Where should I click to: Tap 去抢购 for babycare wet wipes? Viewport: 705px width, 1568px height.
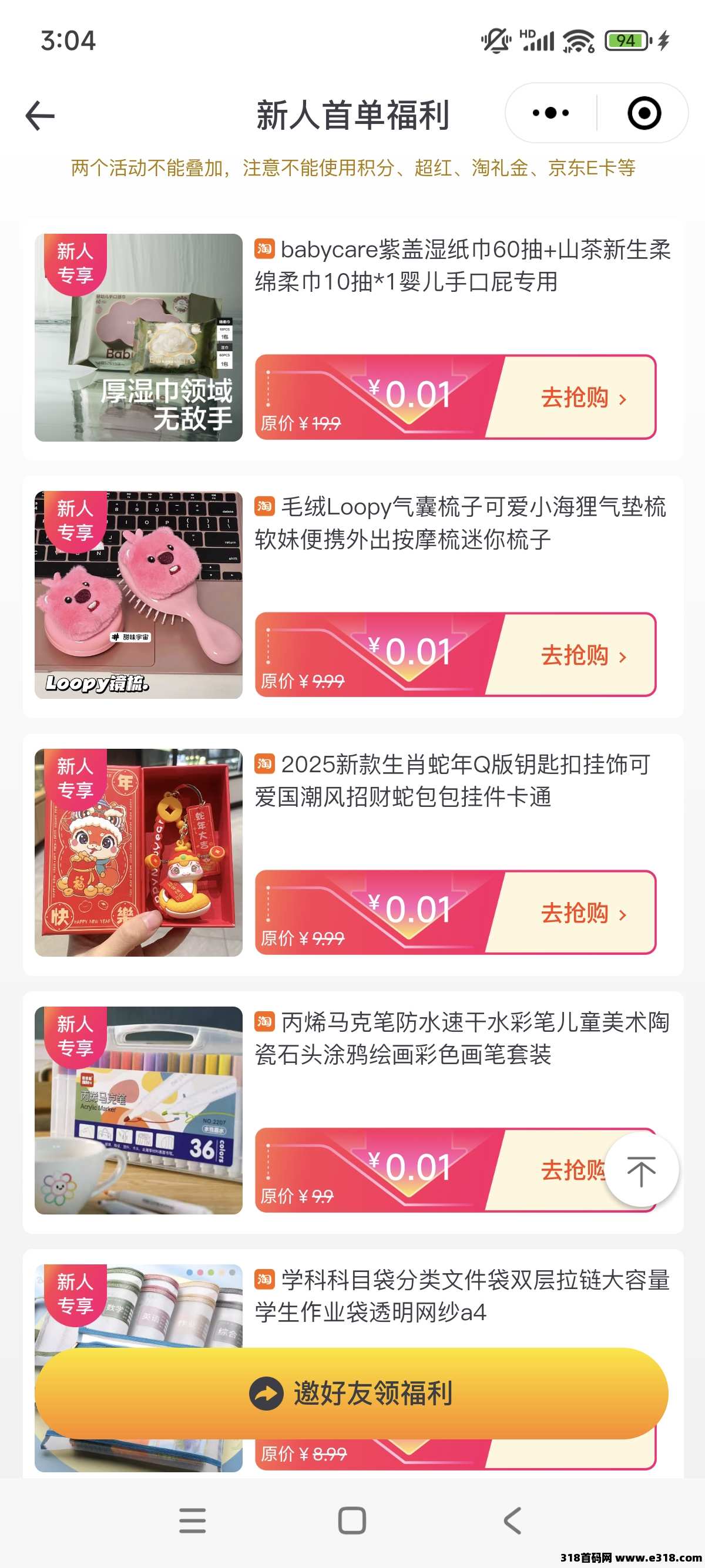coord(577,398)
